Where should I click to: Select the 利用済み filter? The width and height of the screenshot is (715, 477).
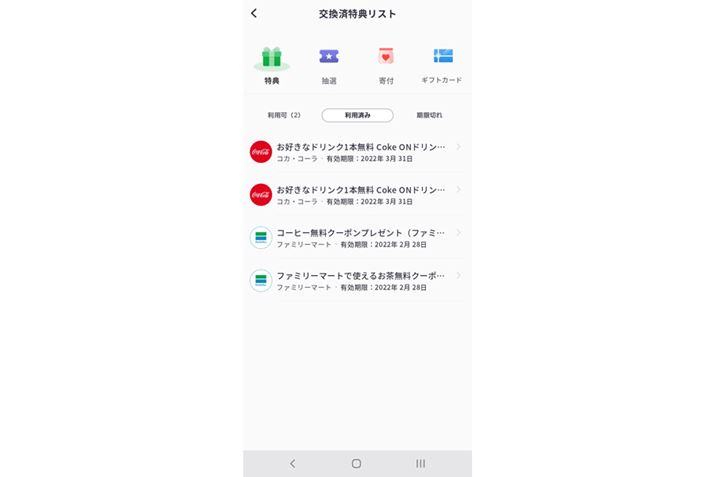pos(357,115)
